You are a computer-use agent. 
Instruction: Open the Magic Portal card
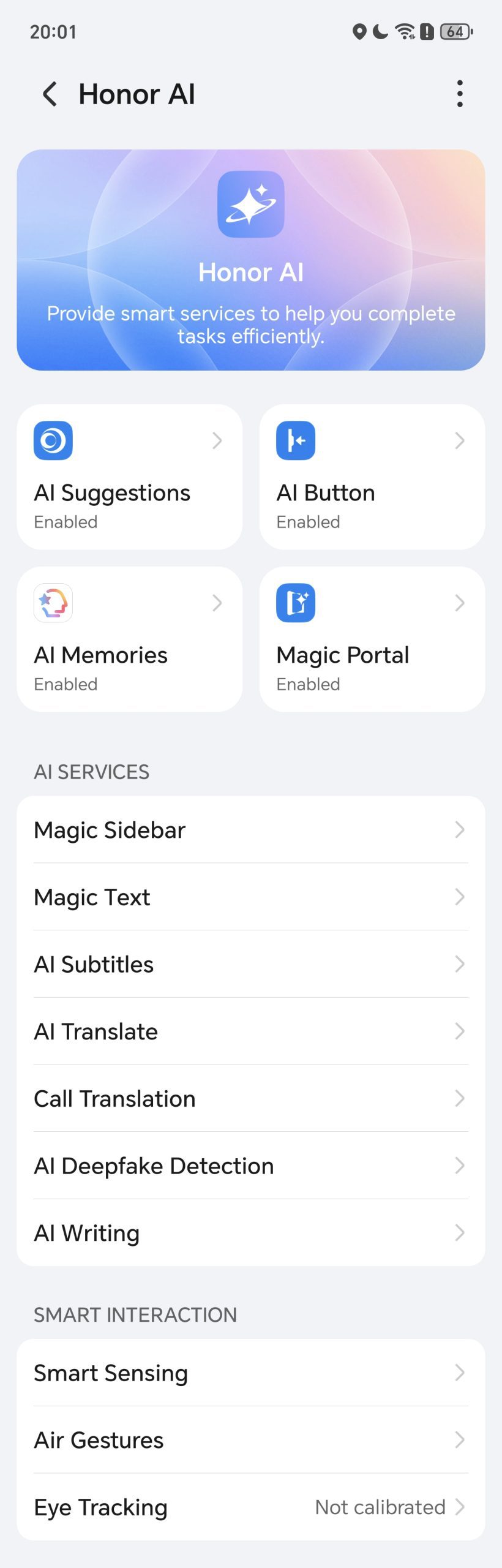coord(372,639)
